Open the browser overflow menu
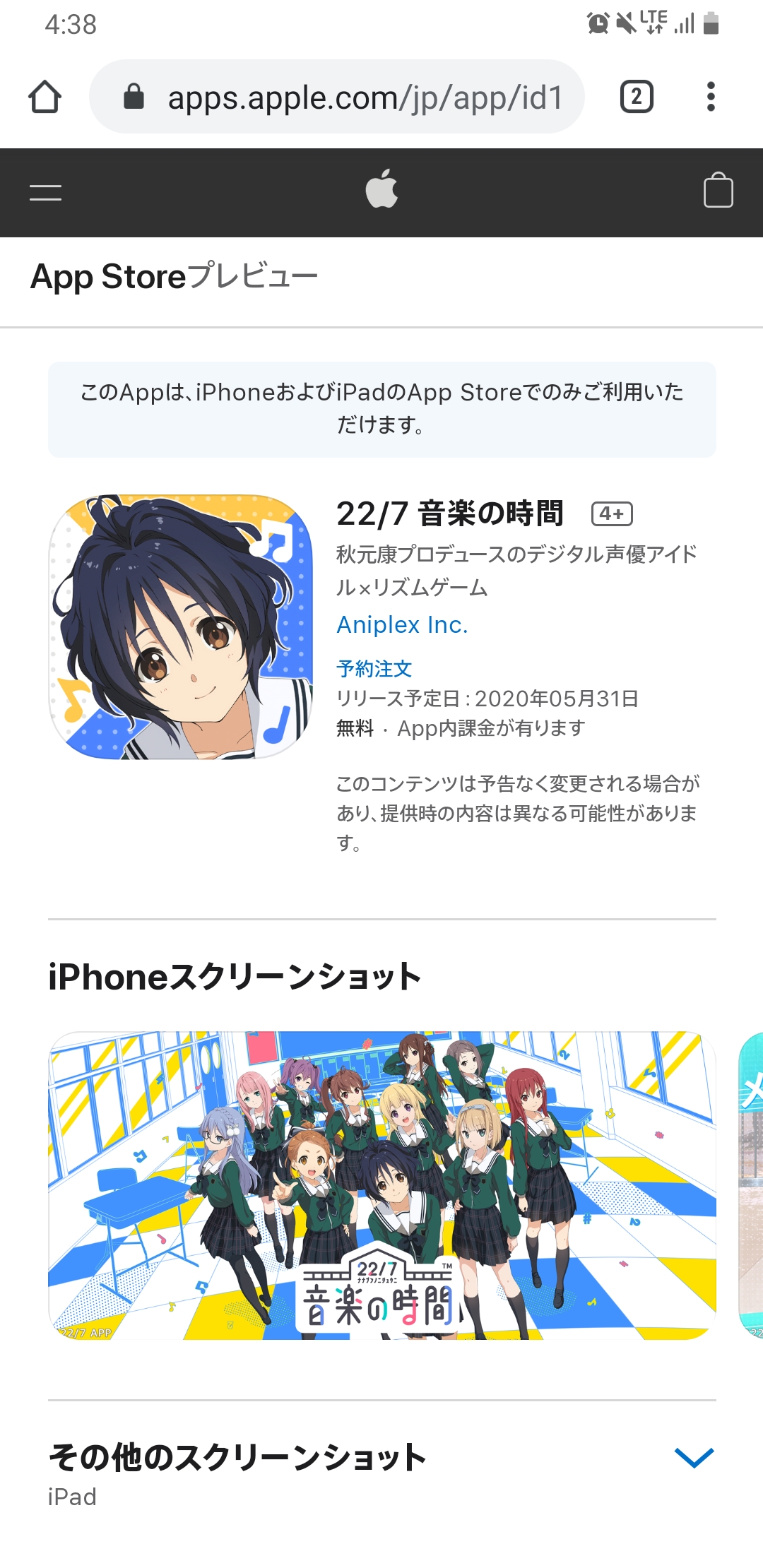763x1568 pixels. coord(711,97)
